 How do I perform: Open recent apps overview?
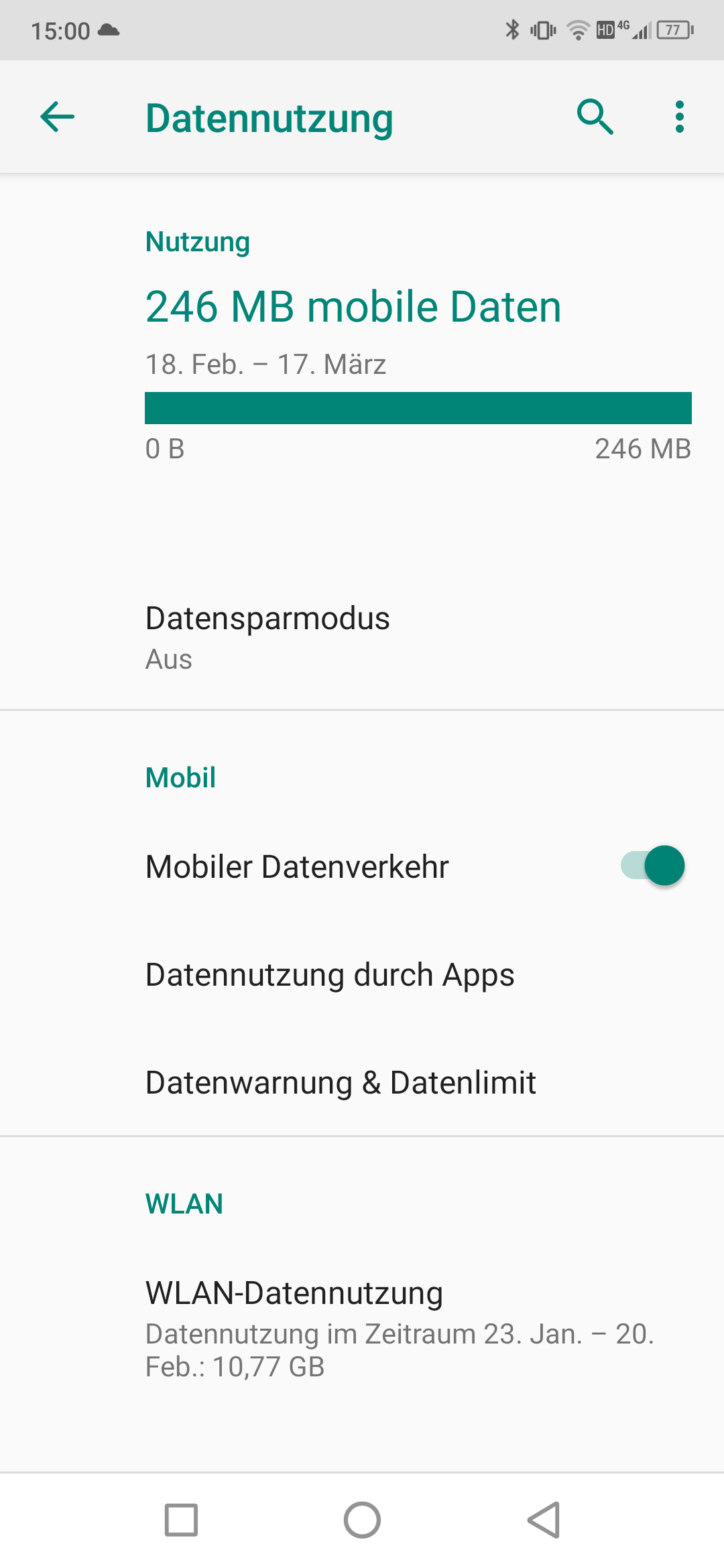coord(181,1520)
